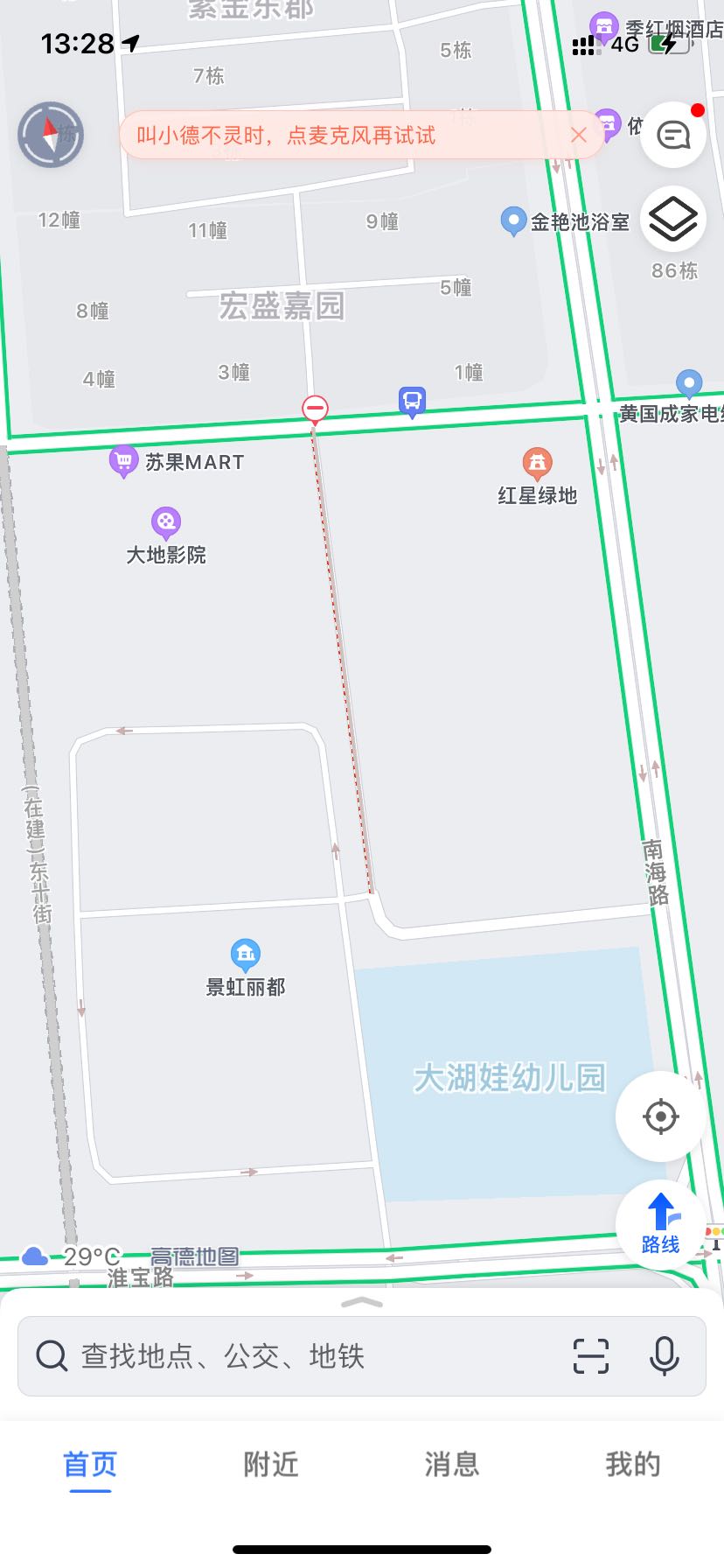The width and height of the screenshot is (724, 1568).
Task: Switch to the 消息 tab
Action: (x=452, y=1465)
